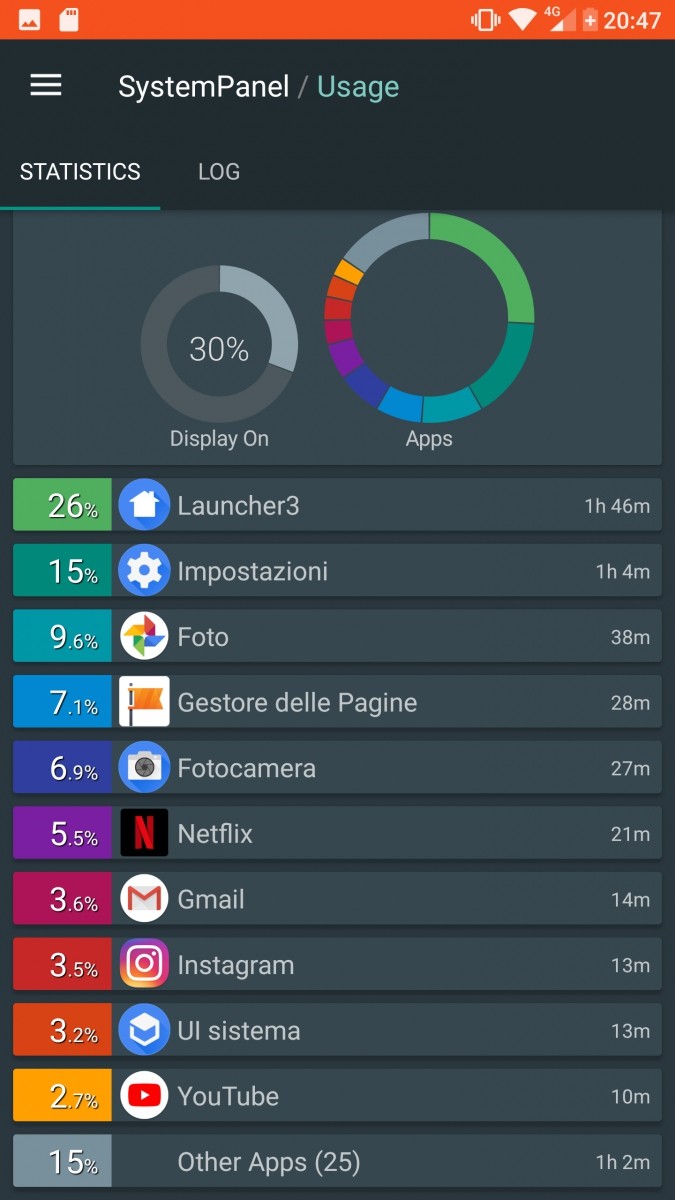
Task: View Foto app usage details
Action: (337, 637)
